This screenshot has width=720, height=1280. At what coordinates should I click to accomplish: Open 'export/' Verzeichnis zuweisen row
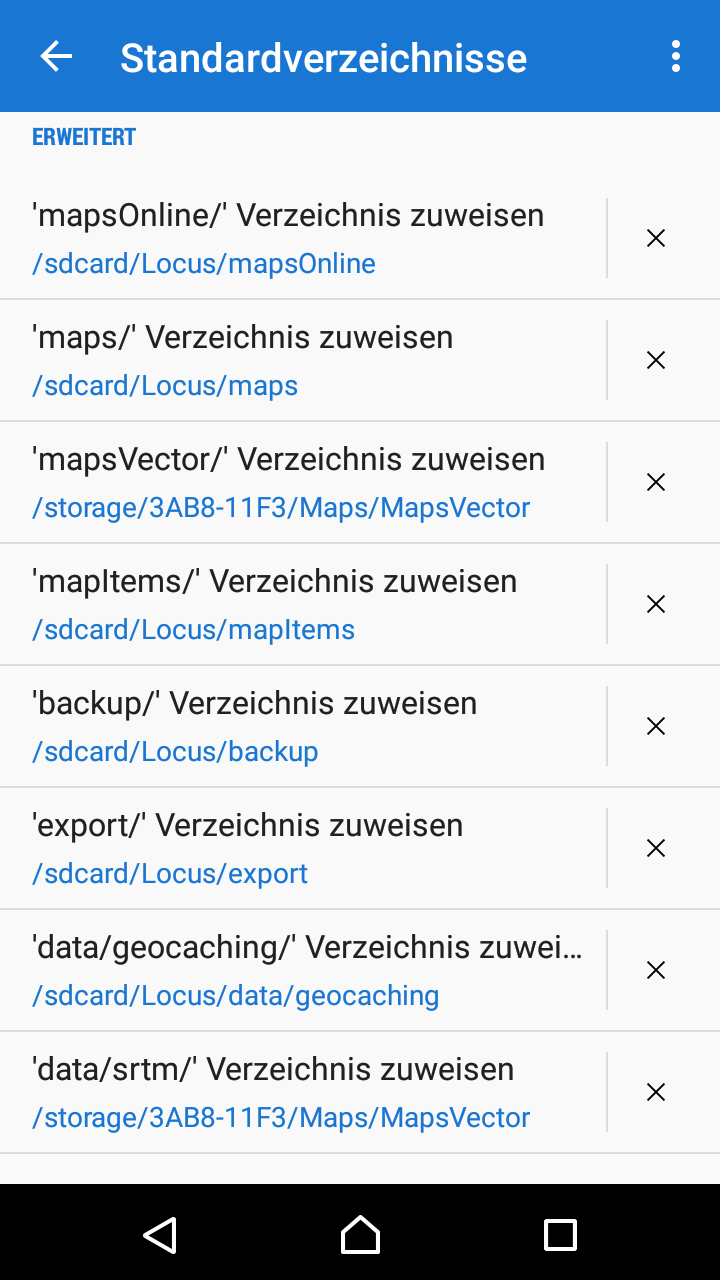(300, 848)
